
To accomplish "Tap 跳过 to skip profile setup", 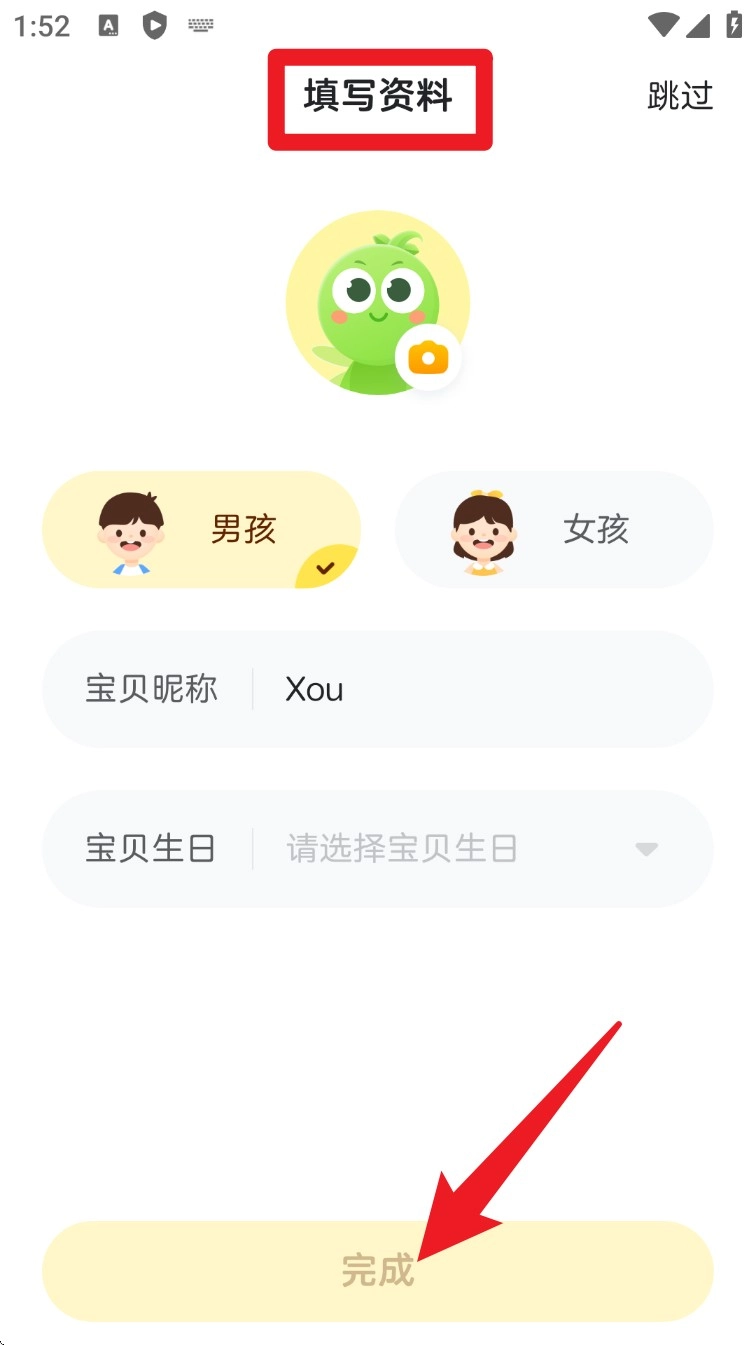I will point(680,96).
